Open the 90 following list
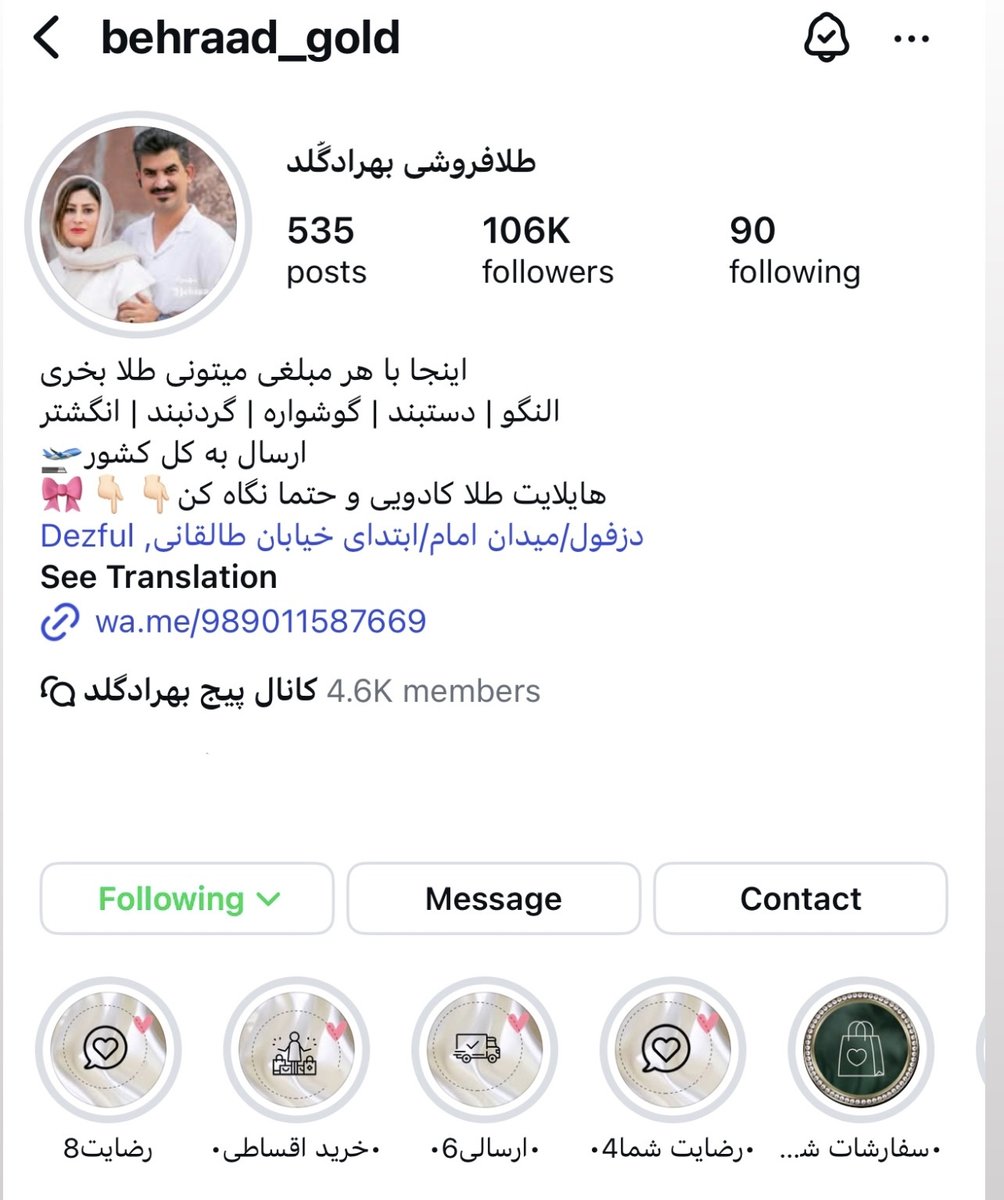The width and height of the screenshot is (1004, 1200). pyautogui.click(x=794, y=250)
